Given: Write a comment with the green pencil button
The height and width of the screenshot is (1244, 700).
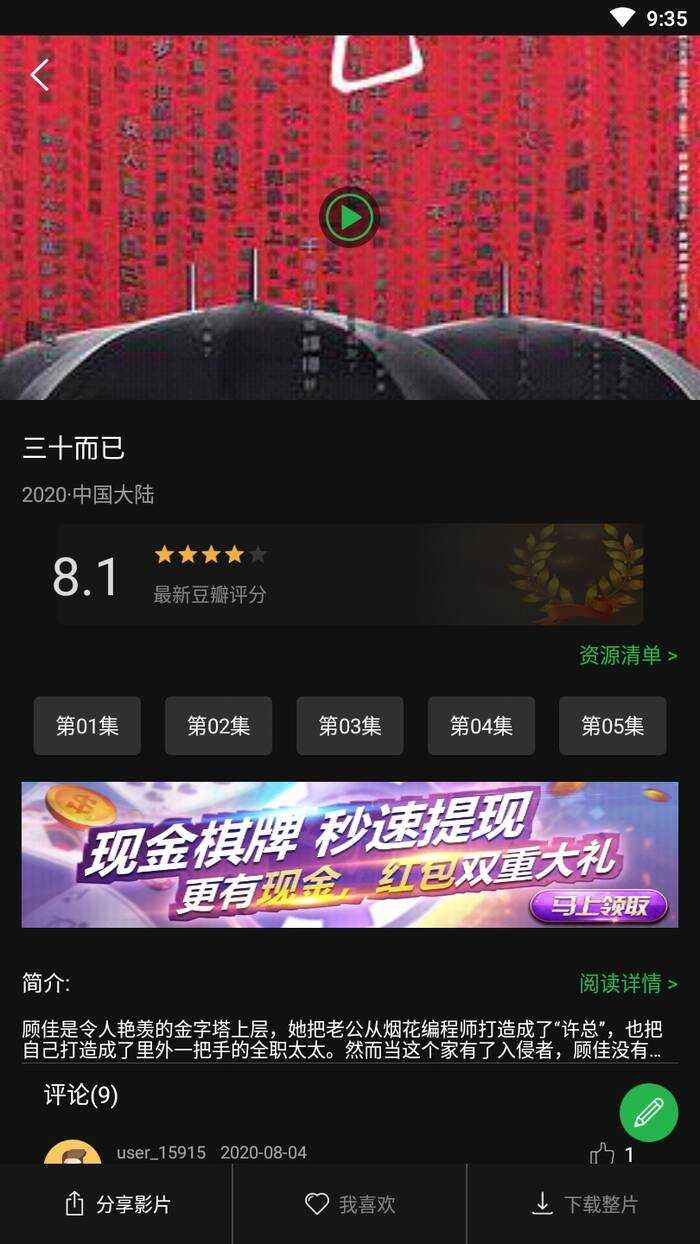Looking at the screenshot, I should [x=648, y=1112].
